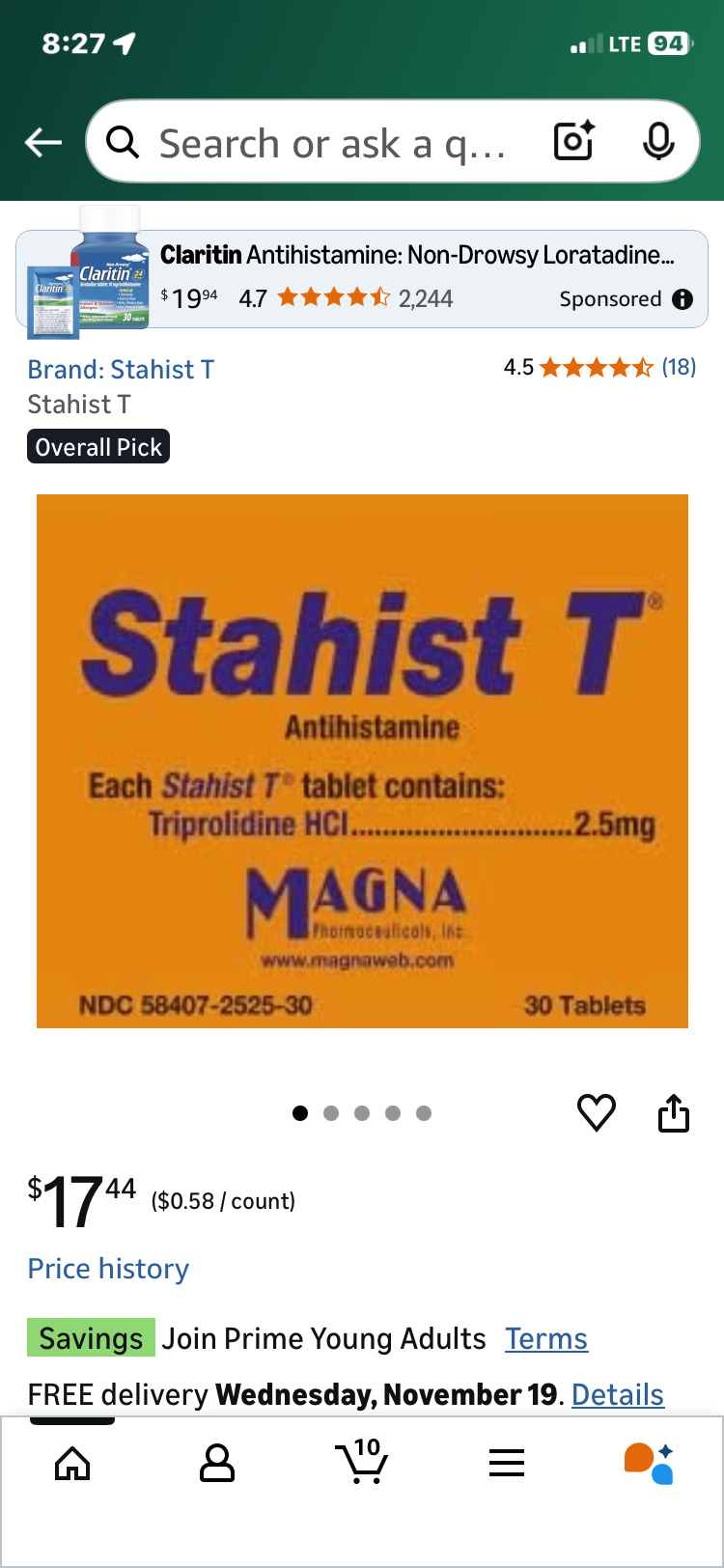The height and width of the screenshot is (1568, 724).
Task: Go to the Home tab
Action: click(x=72, y=1464)
